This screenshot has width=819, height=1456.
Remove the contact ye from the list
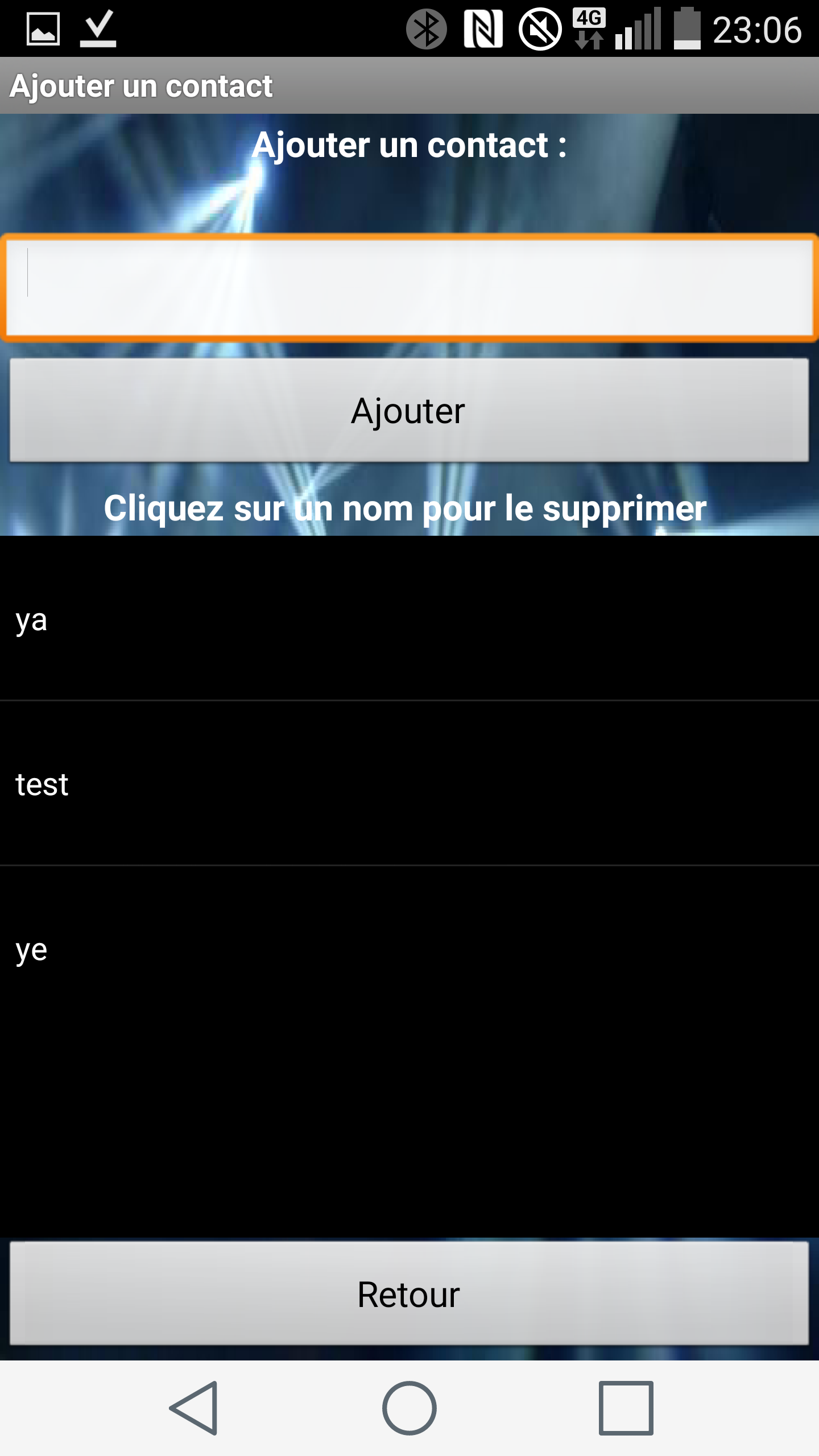point(409,950)
